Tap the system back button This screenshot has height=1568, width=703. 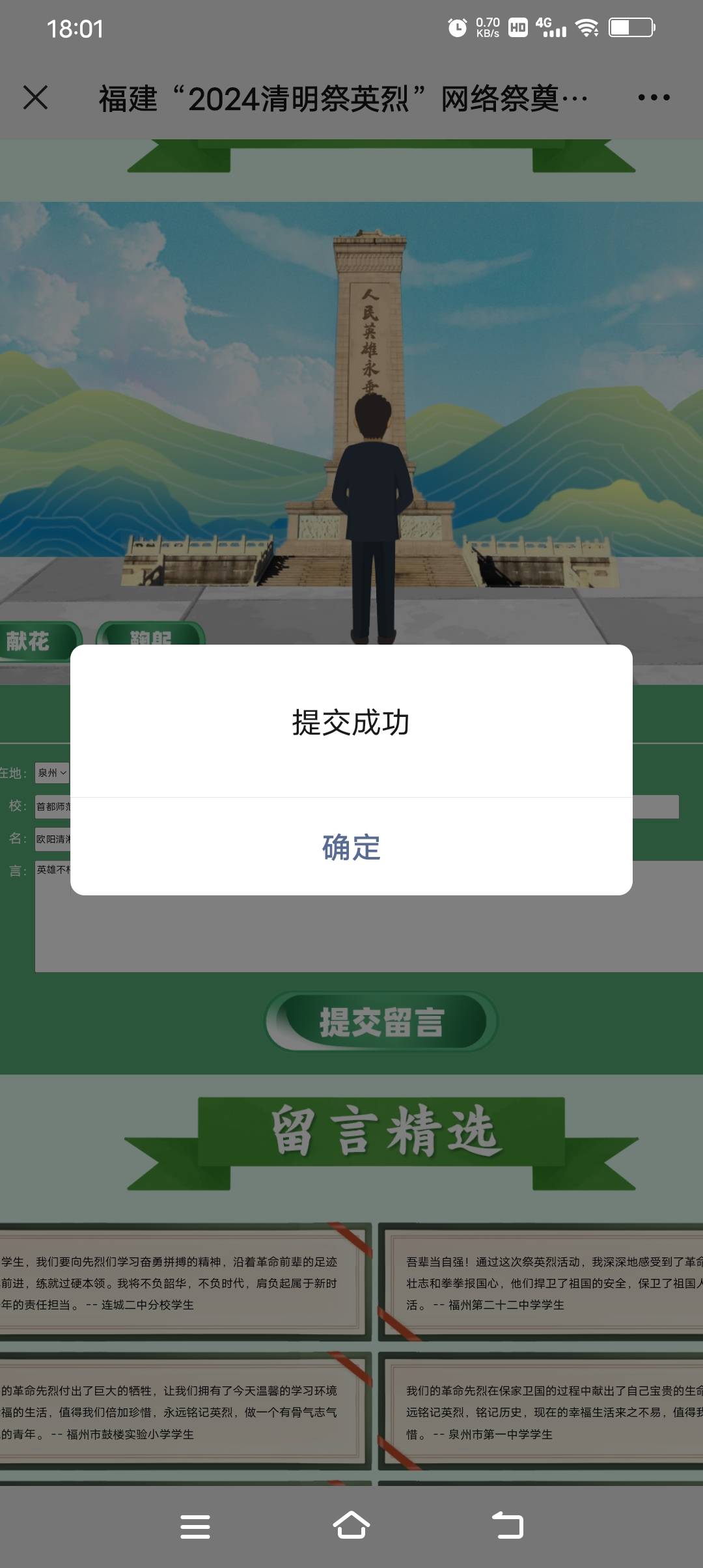pyautogui.click(x=507, y=1525)
